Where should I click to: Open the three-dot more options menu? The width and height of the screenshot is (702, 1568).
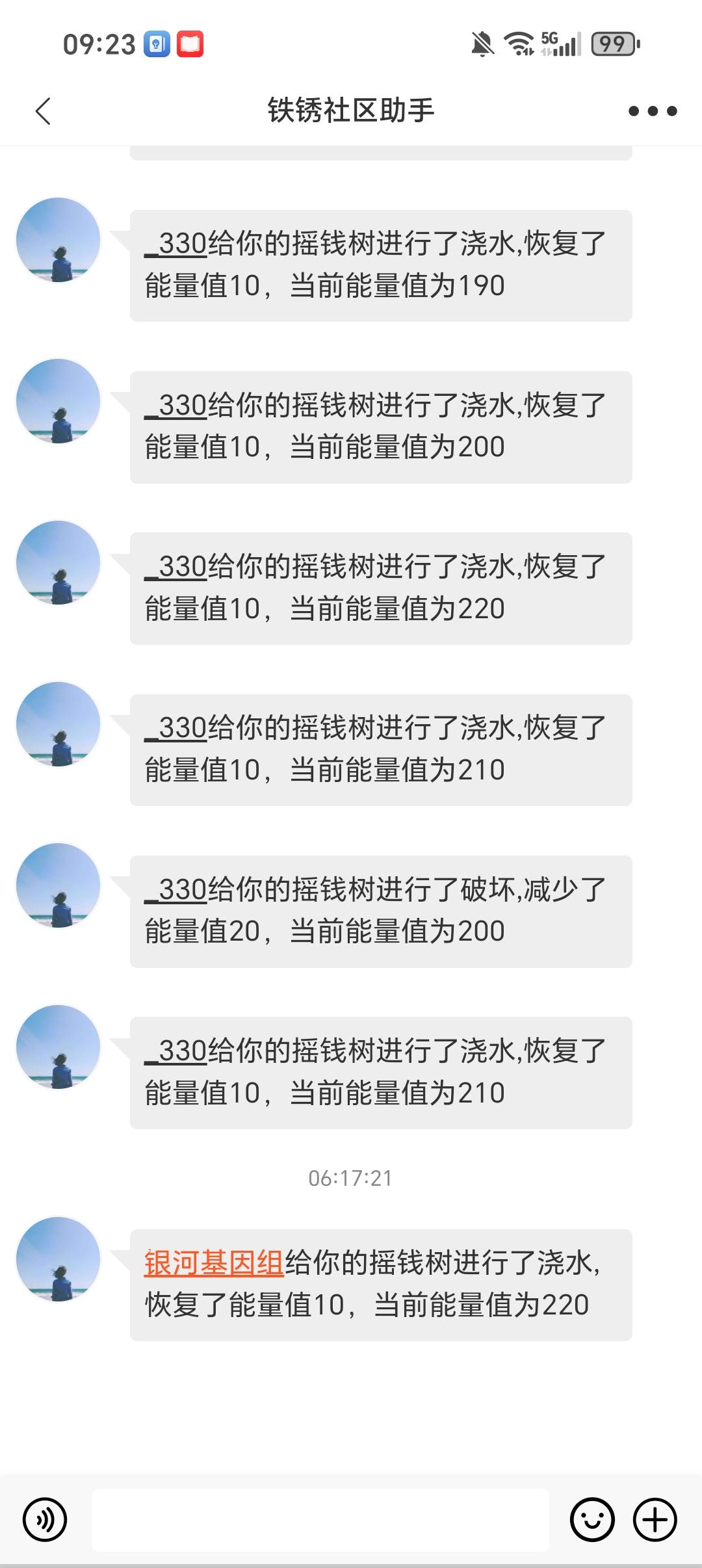(653, 111)
